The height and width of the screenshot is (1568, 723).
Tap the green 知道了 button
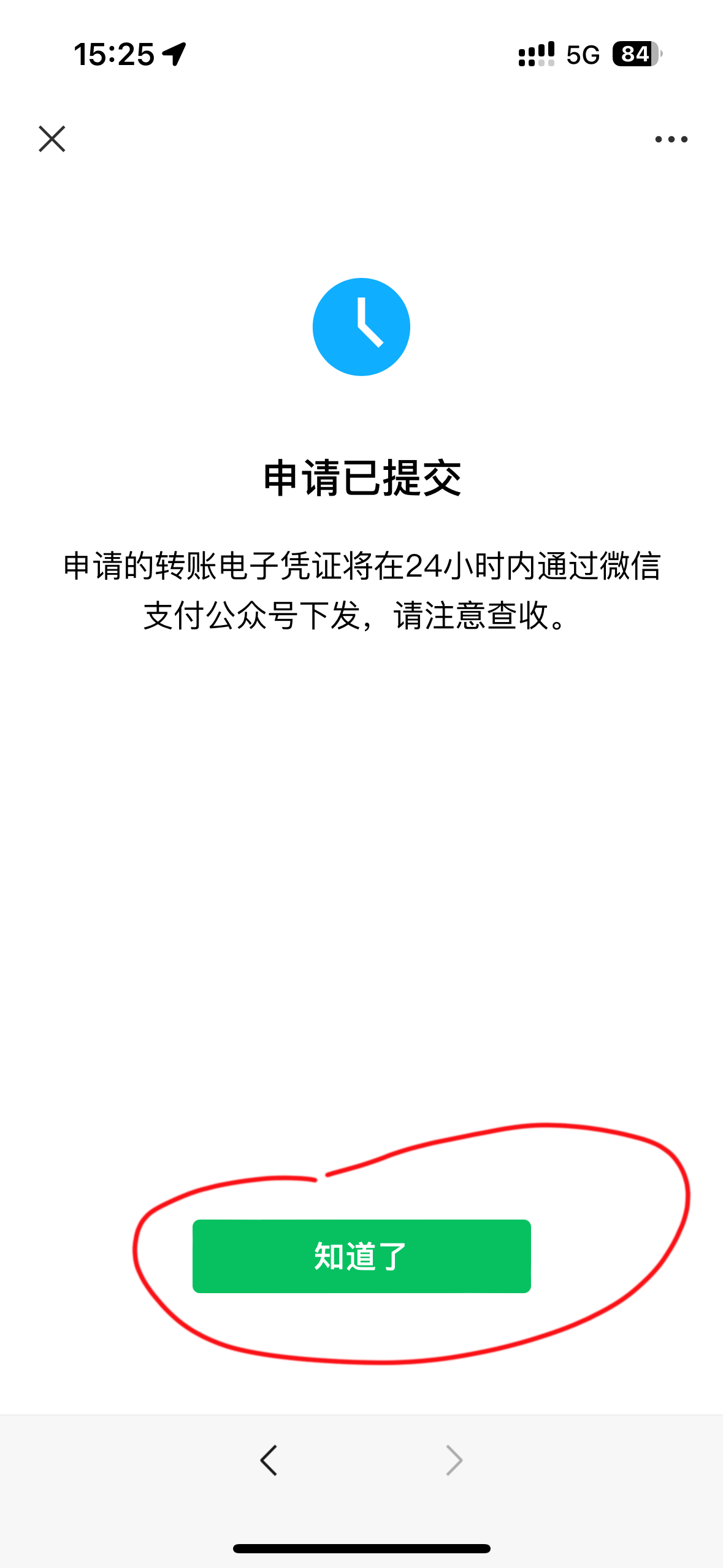click(361, 1256)
